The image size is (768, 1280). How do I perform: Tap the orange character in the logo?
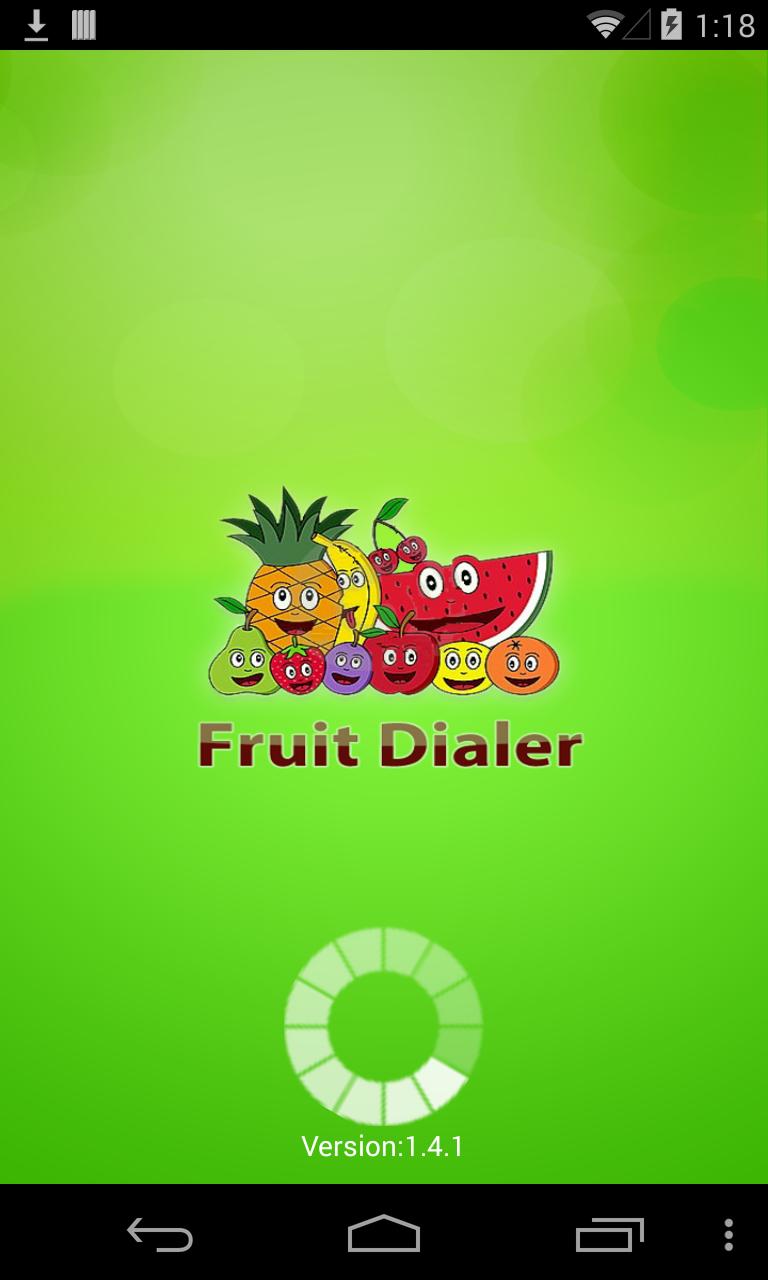pyautogui.click(x=520, y=665)
